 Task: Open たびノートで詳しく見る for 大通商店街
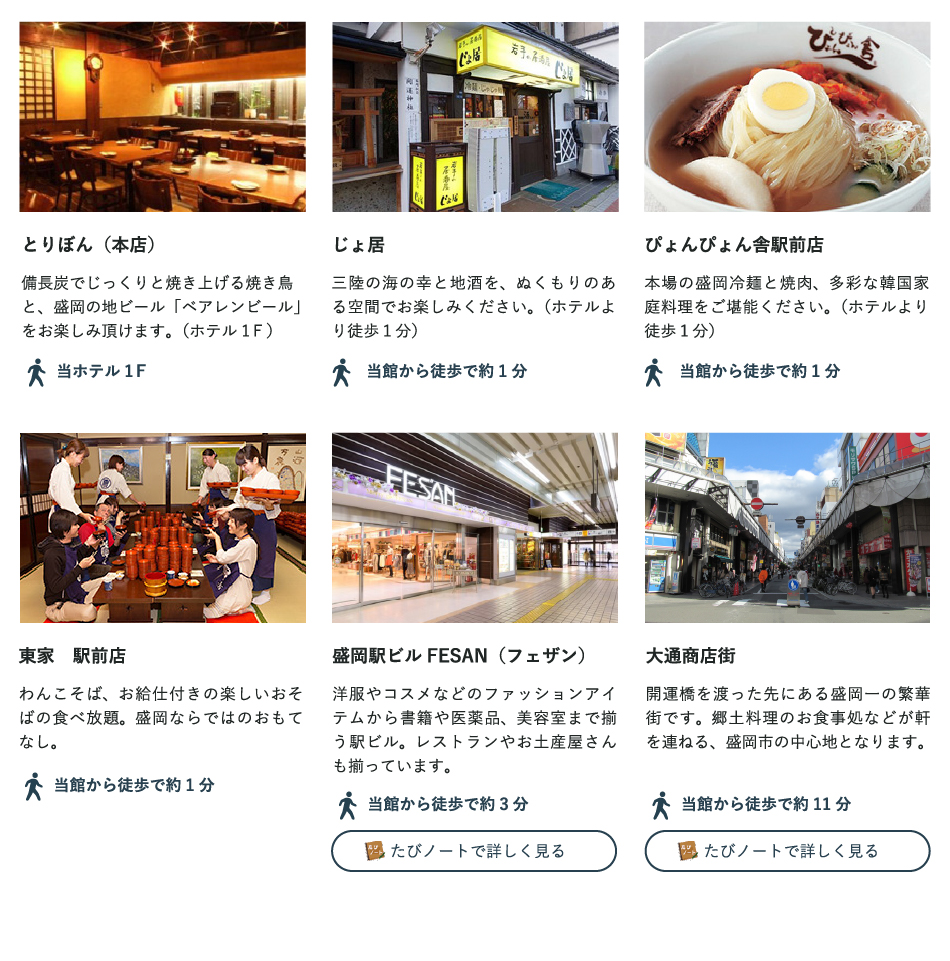(x=787, y=851)
